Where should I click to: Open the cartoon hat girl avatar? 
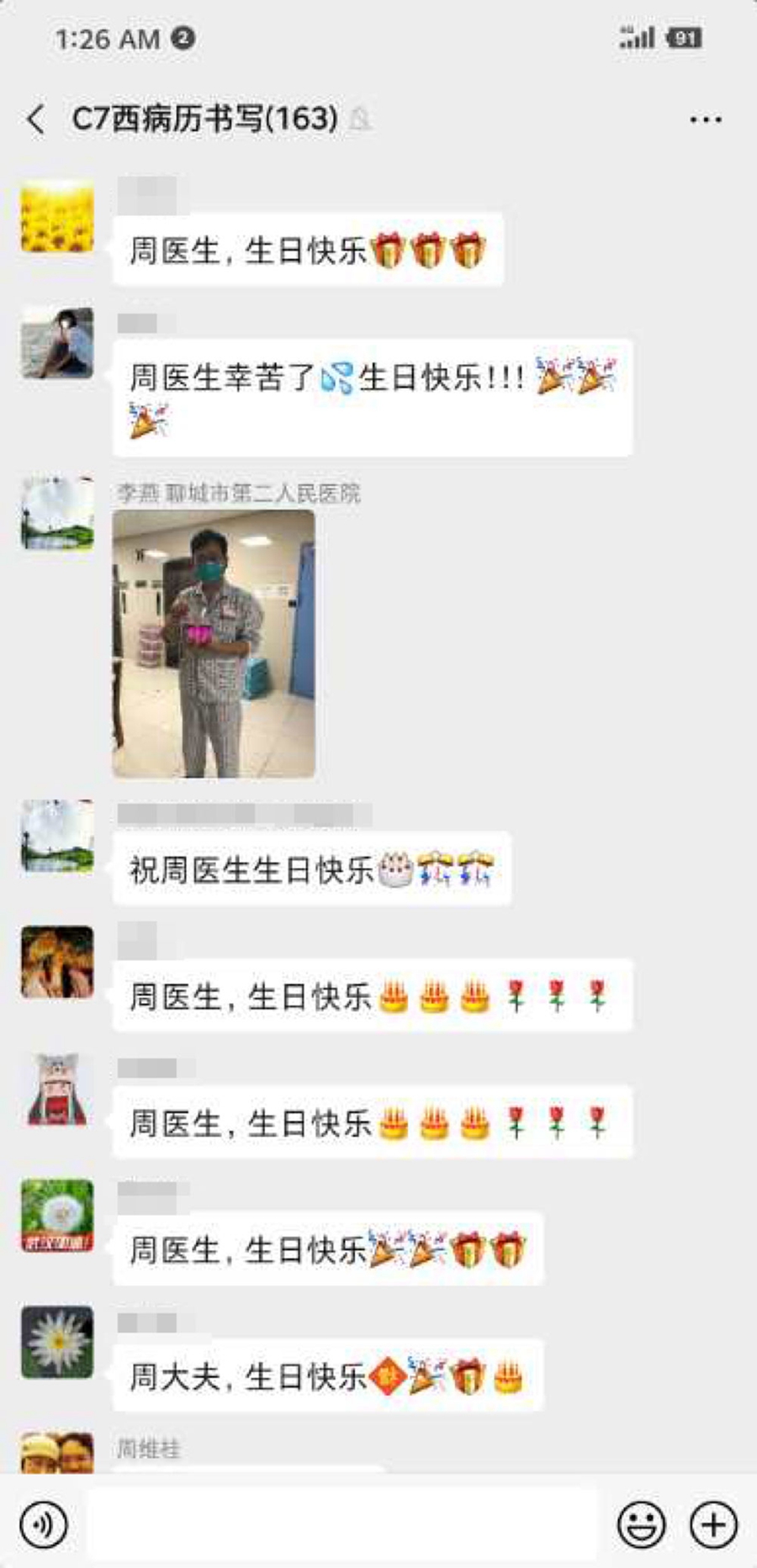coord(57,1089)
